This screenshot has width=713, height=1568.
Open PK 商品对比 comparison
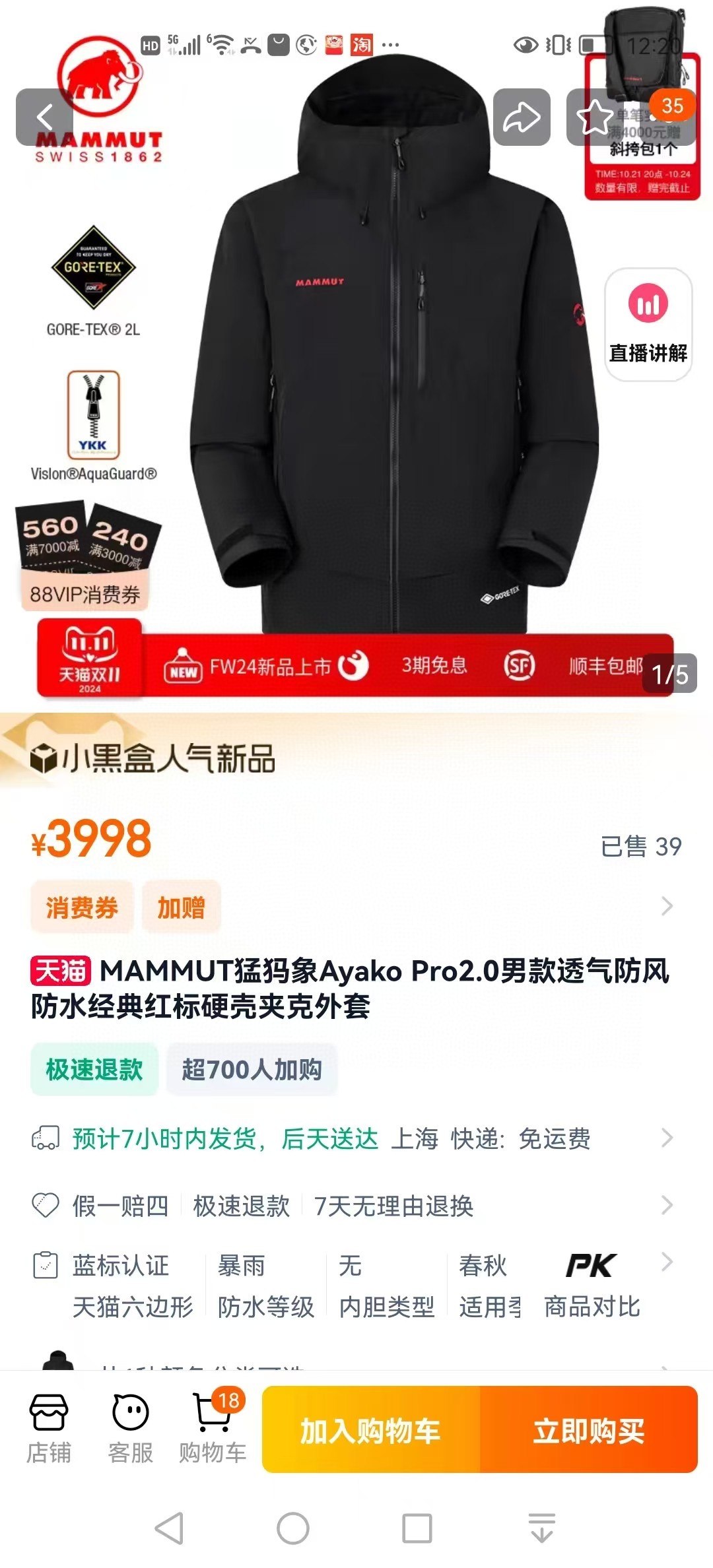592,1286
